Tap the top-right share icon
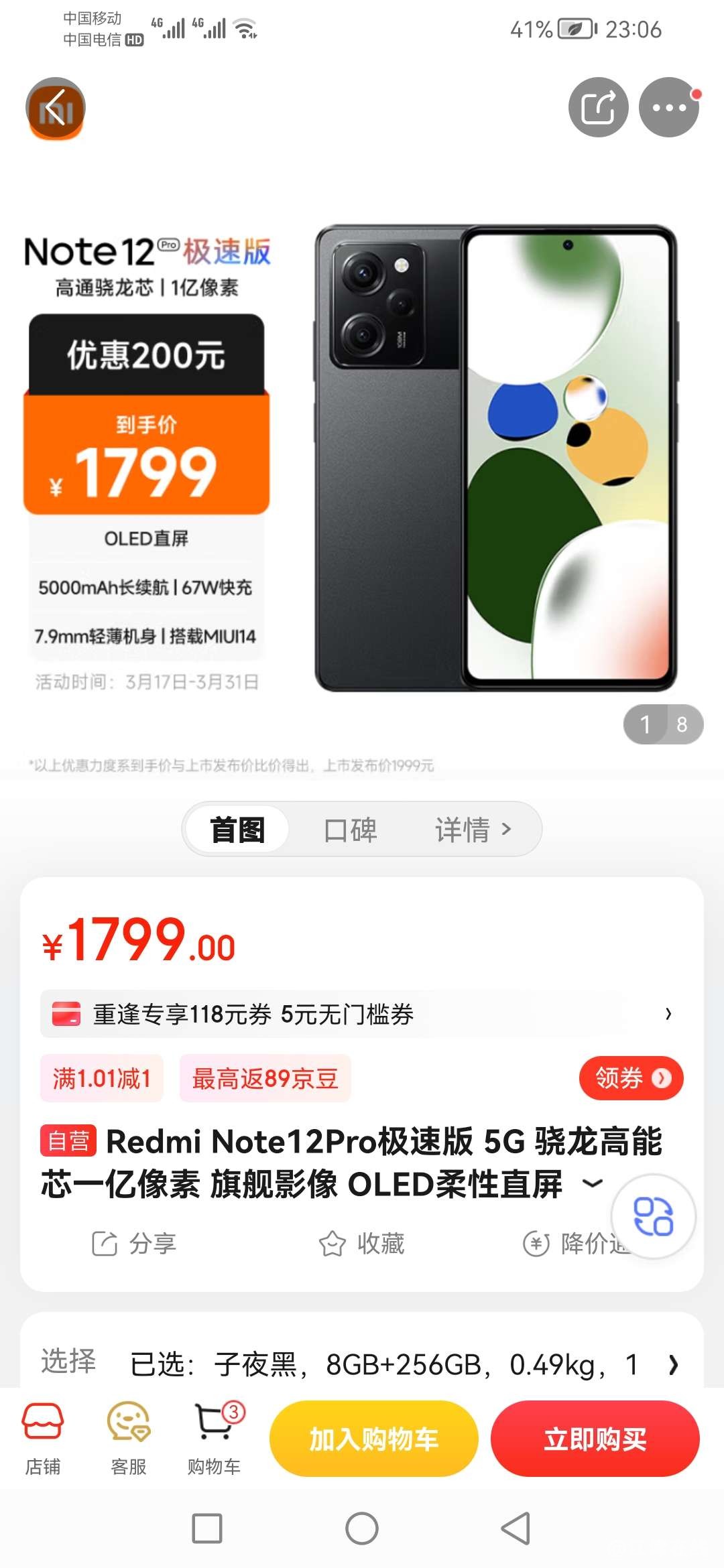This screenshot has height=1568, width=724. point(598,108)
